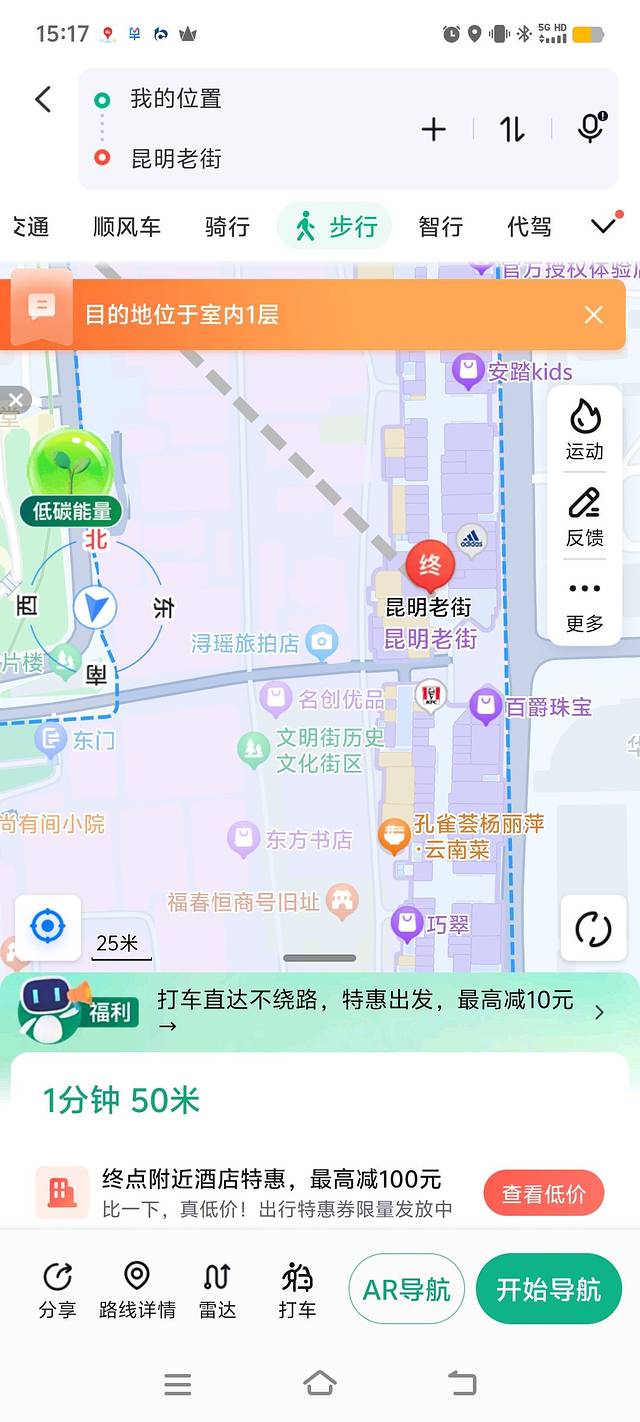Viewport: 640px width, 1422px height.
Task: Add a waypoint with the plus icon
Action: coord(433,129)
